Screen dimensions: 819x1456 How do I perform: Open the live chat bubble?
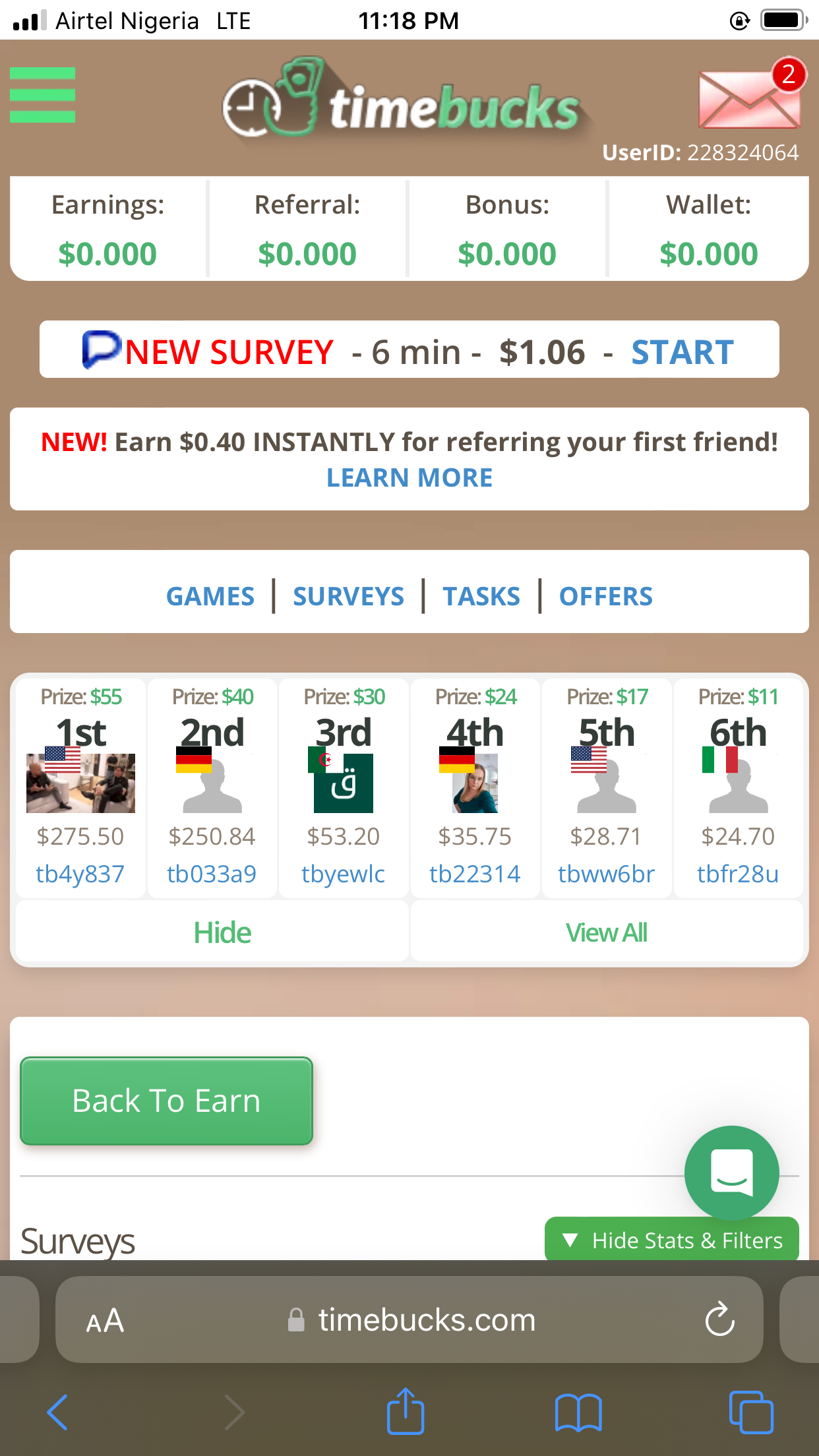point(731,1173)
